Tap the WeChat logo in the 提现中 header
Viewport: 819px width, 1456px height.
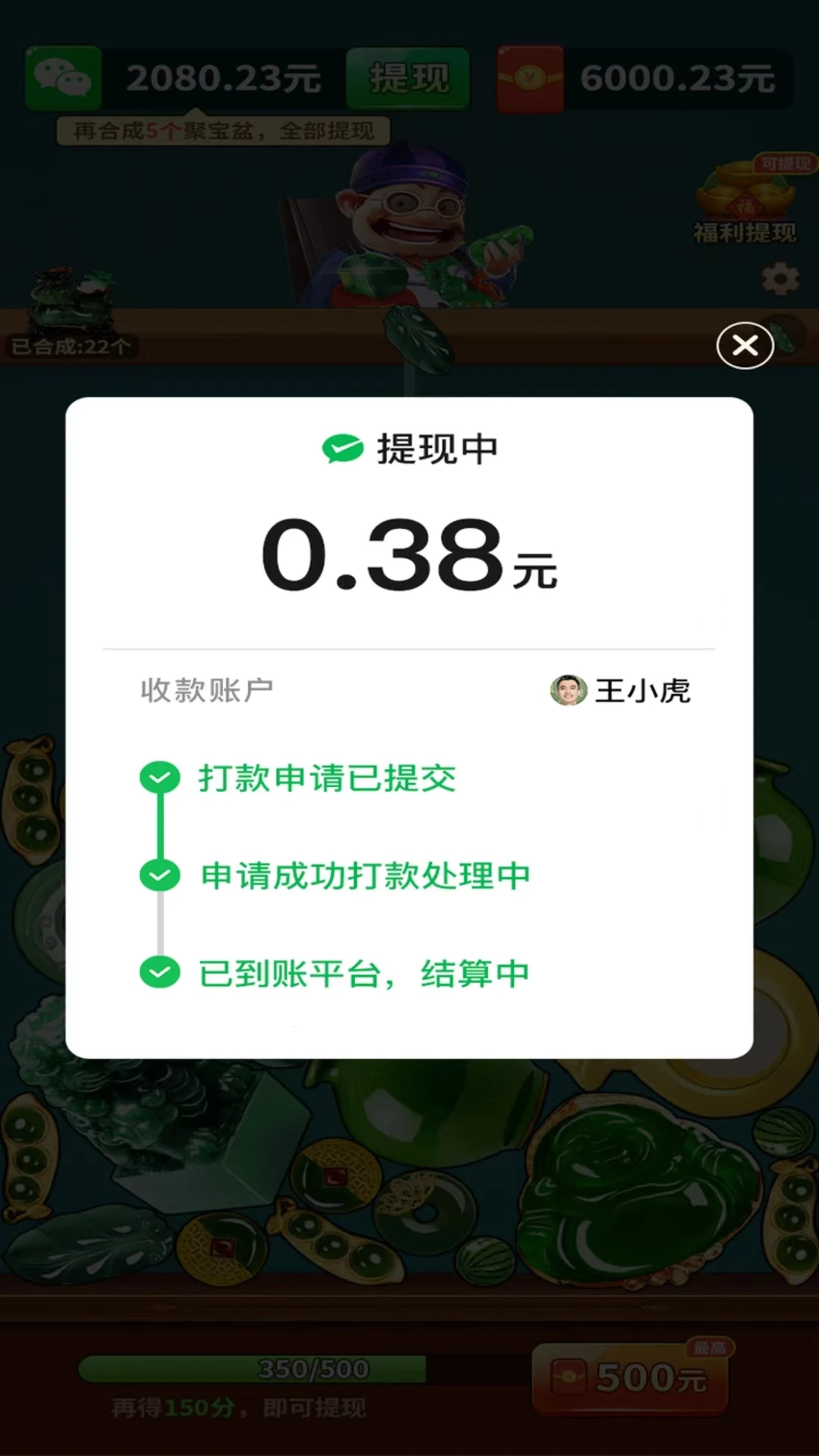point(340,448)
